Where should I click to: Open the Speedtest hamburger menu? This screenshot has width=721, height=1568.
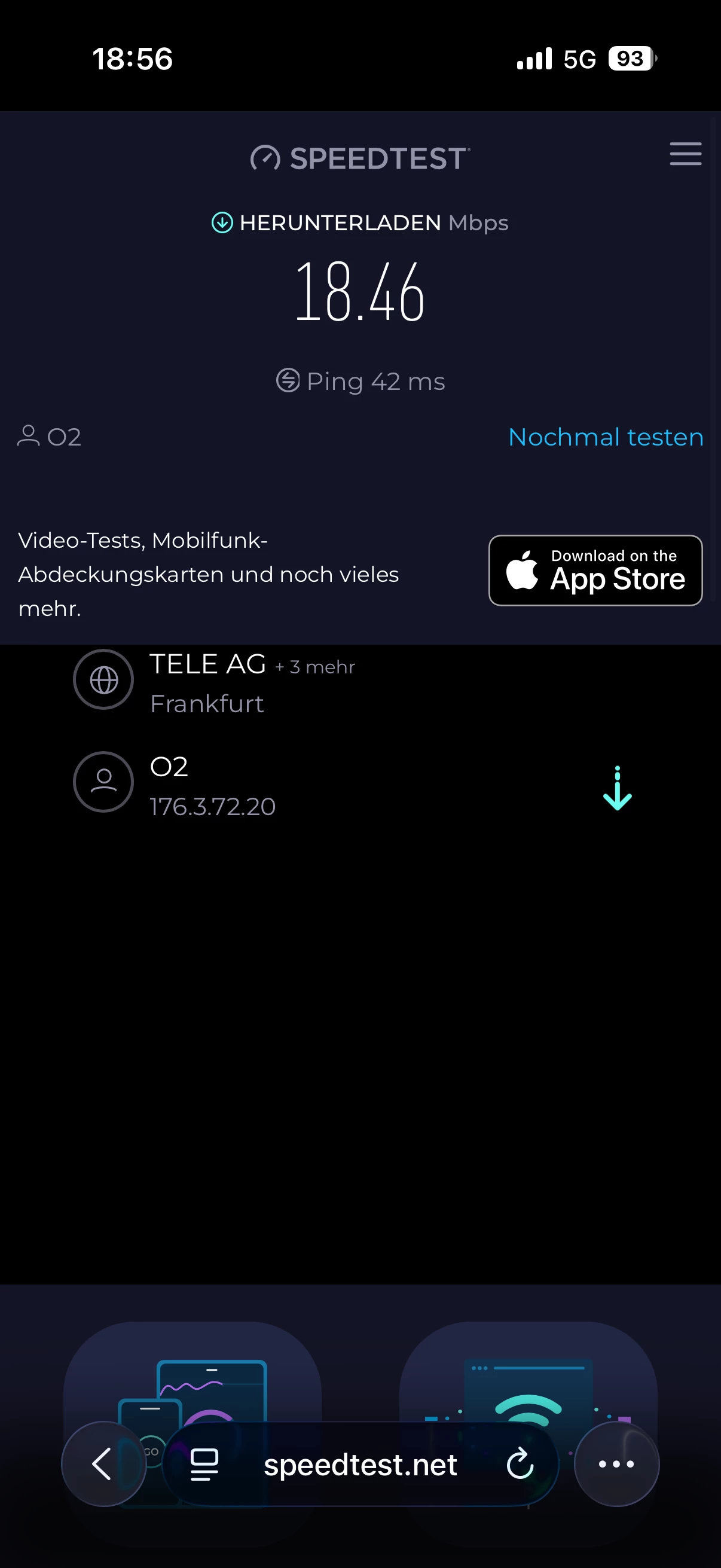[685, 154]
